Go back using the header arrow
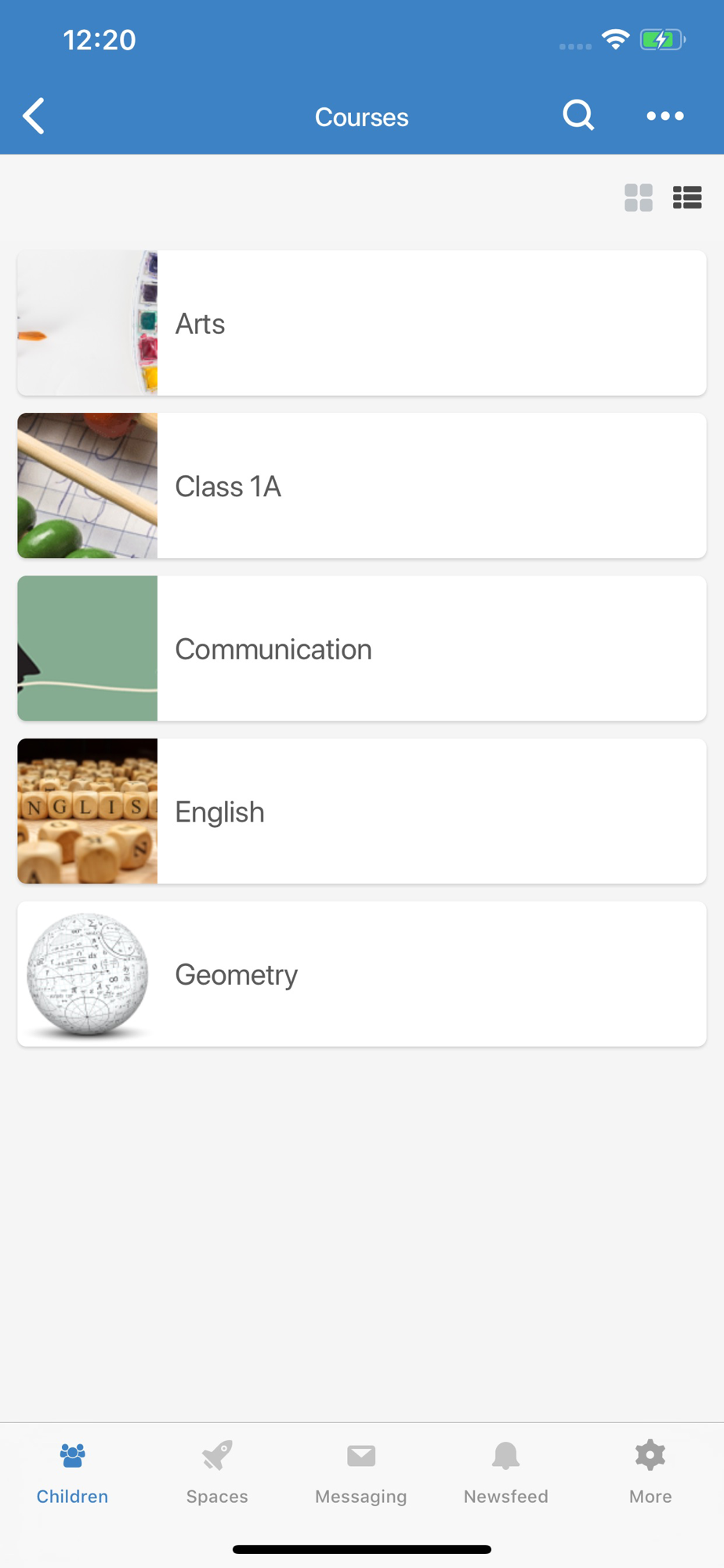 34,117
